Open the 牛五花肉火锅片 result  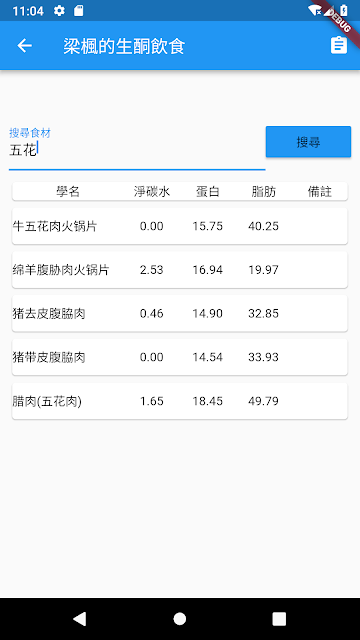180,226
